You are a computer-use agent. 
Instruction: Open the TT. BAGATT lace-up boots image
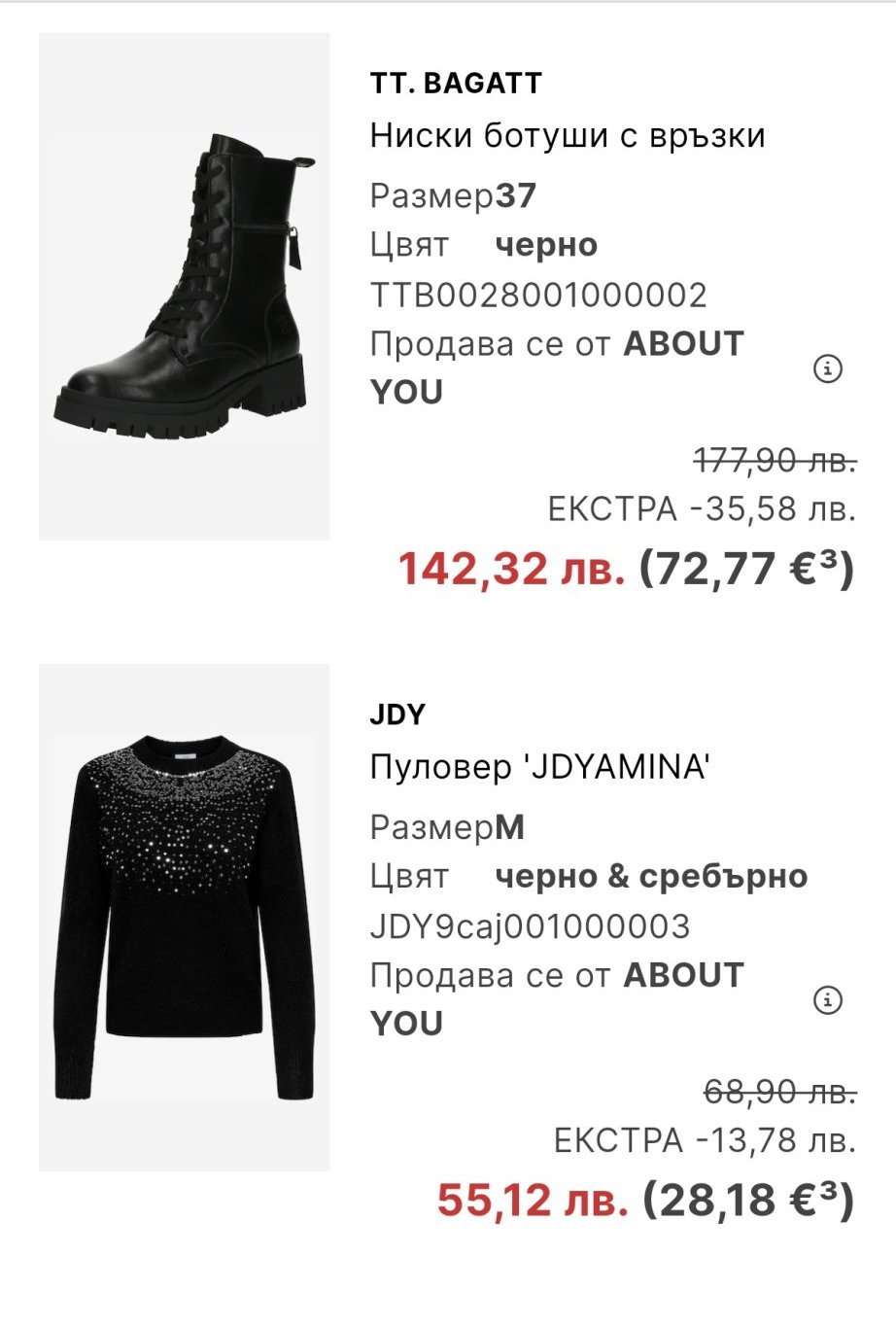[x=185, y=286]
